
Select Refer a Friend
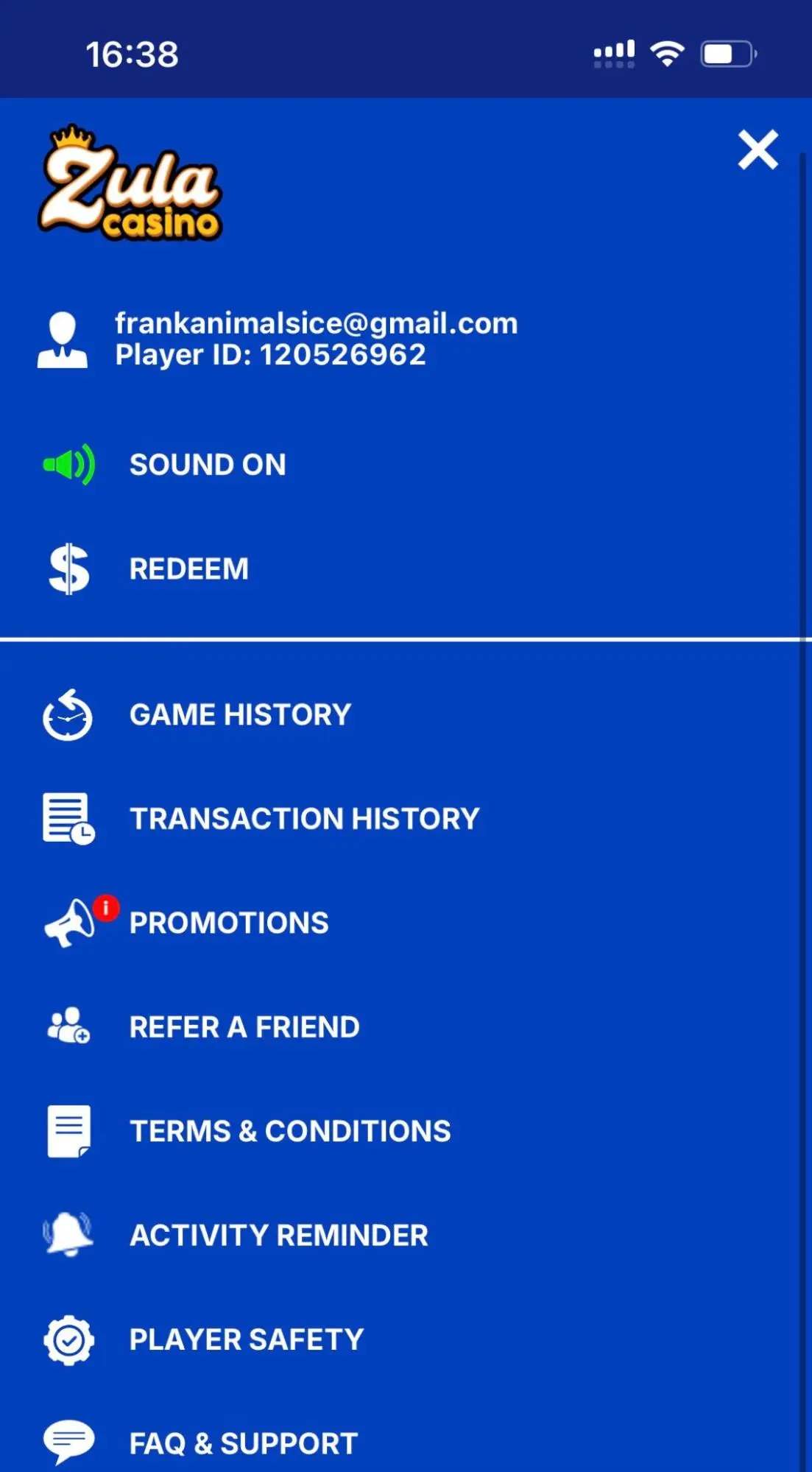244,1027
